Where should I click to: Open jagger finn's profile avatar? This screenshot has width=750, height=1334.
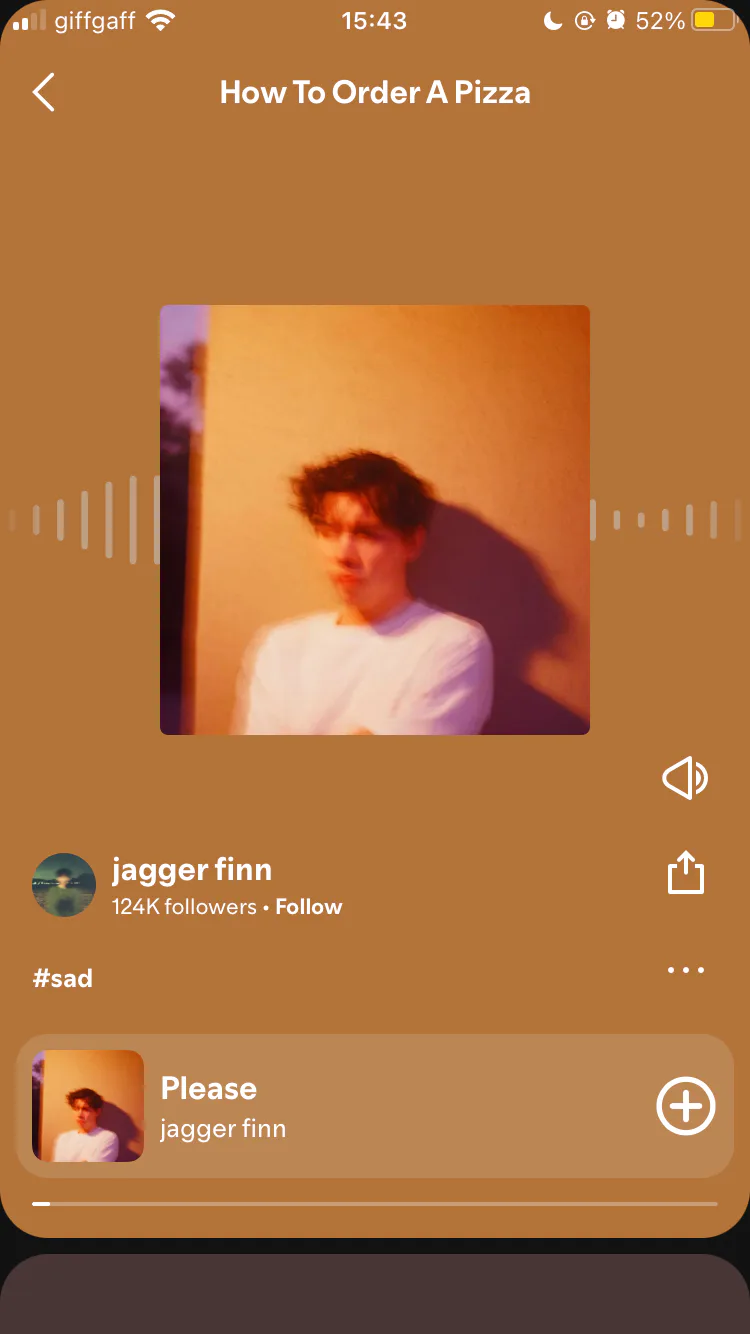click(x=64, y=885)
